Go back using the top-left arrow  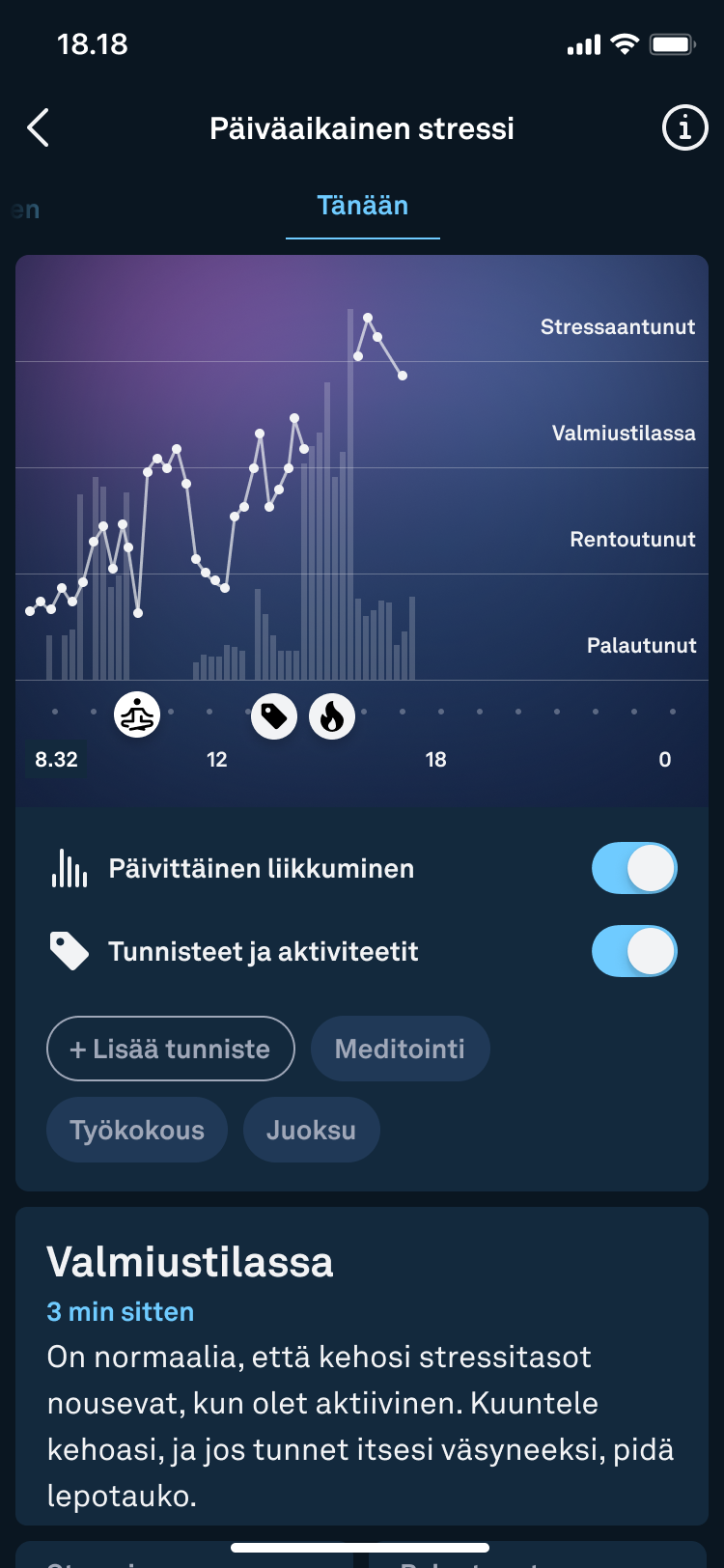click(38, 127)
